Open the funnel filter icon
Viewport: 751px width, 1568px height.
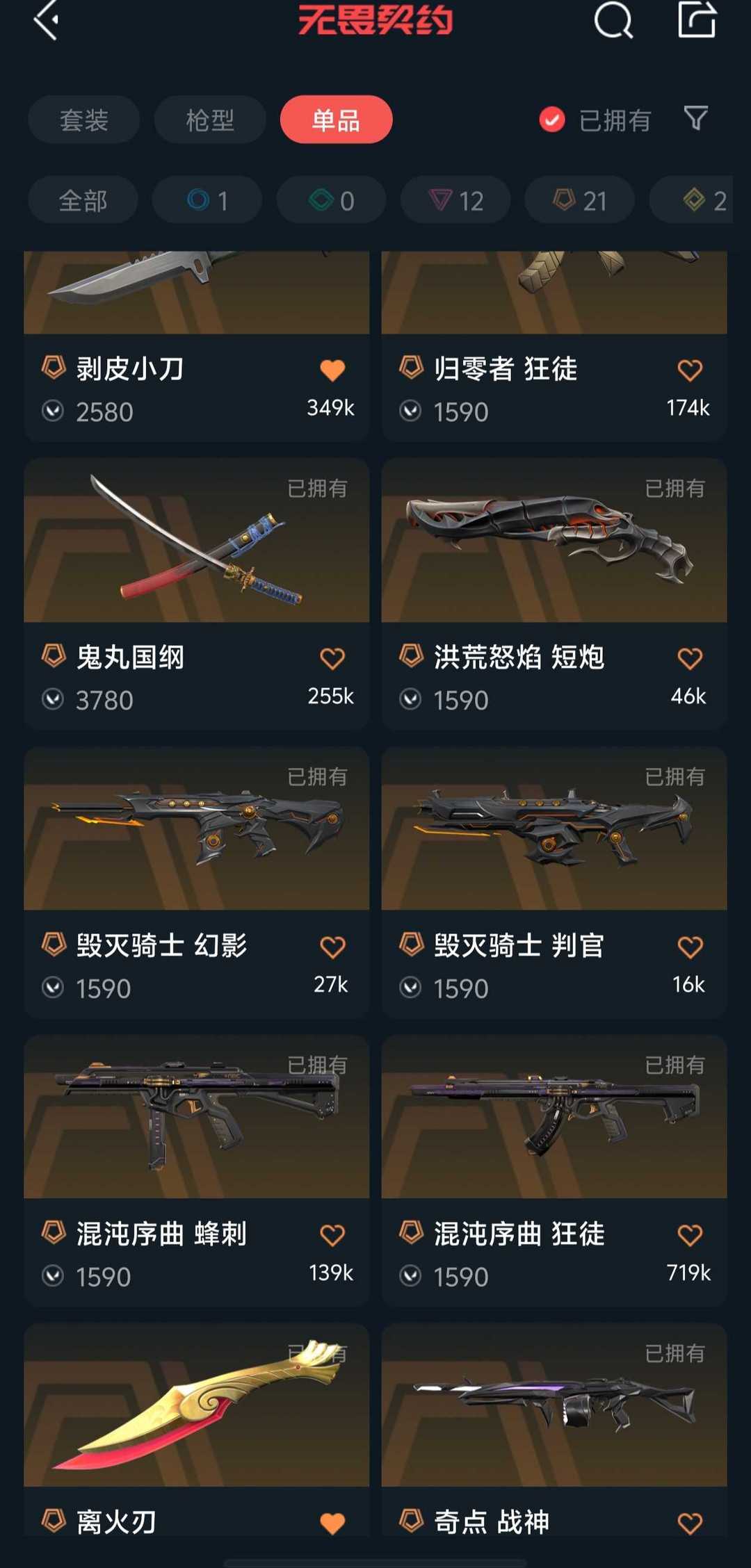click(x=695, y=119)
